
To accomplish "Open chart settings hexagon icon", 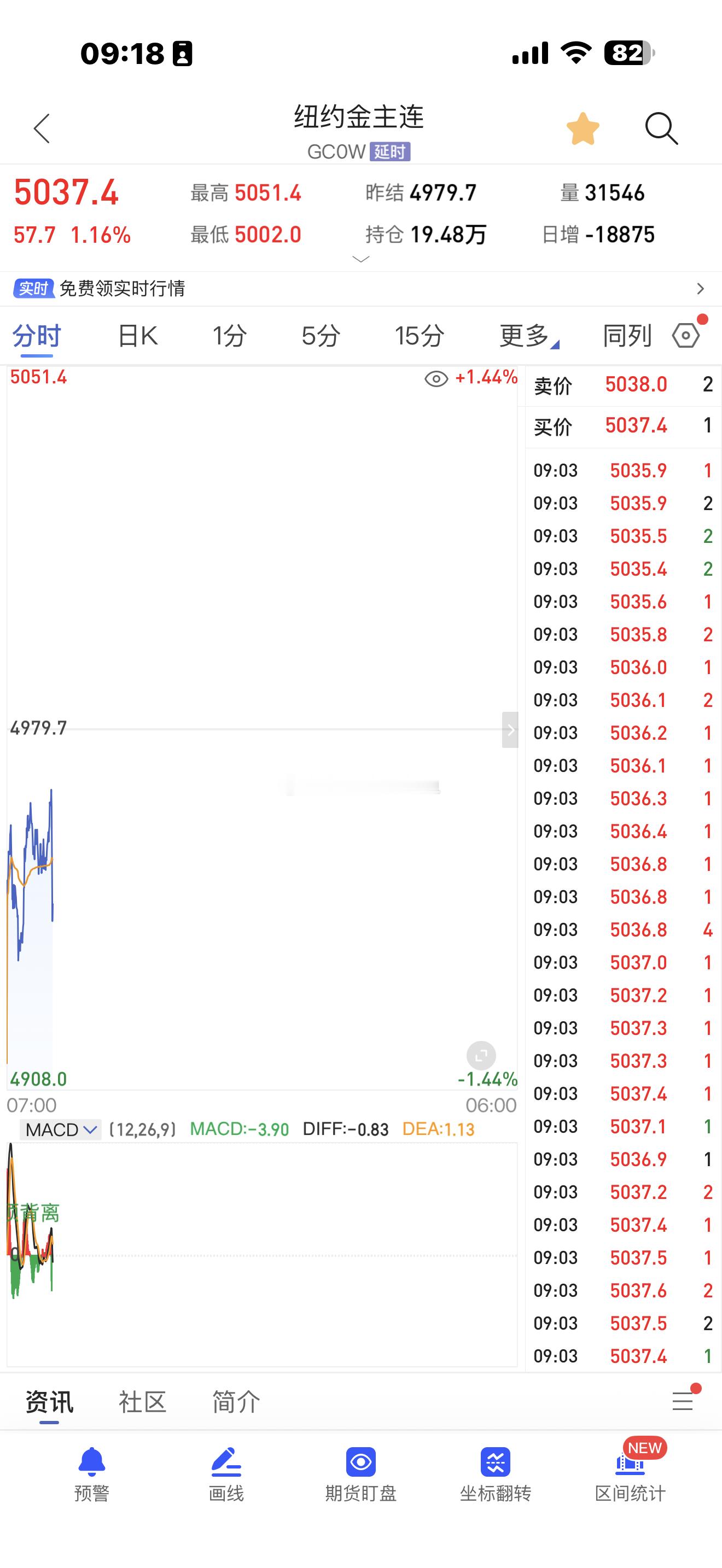I will pyautogui.click(x=686, y=335).
